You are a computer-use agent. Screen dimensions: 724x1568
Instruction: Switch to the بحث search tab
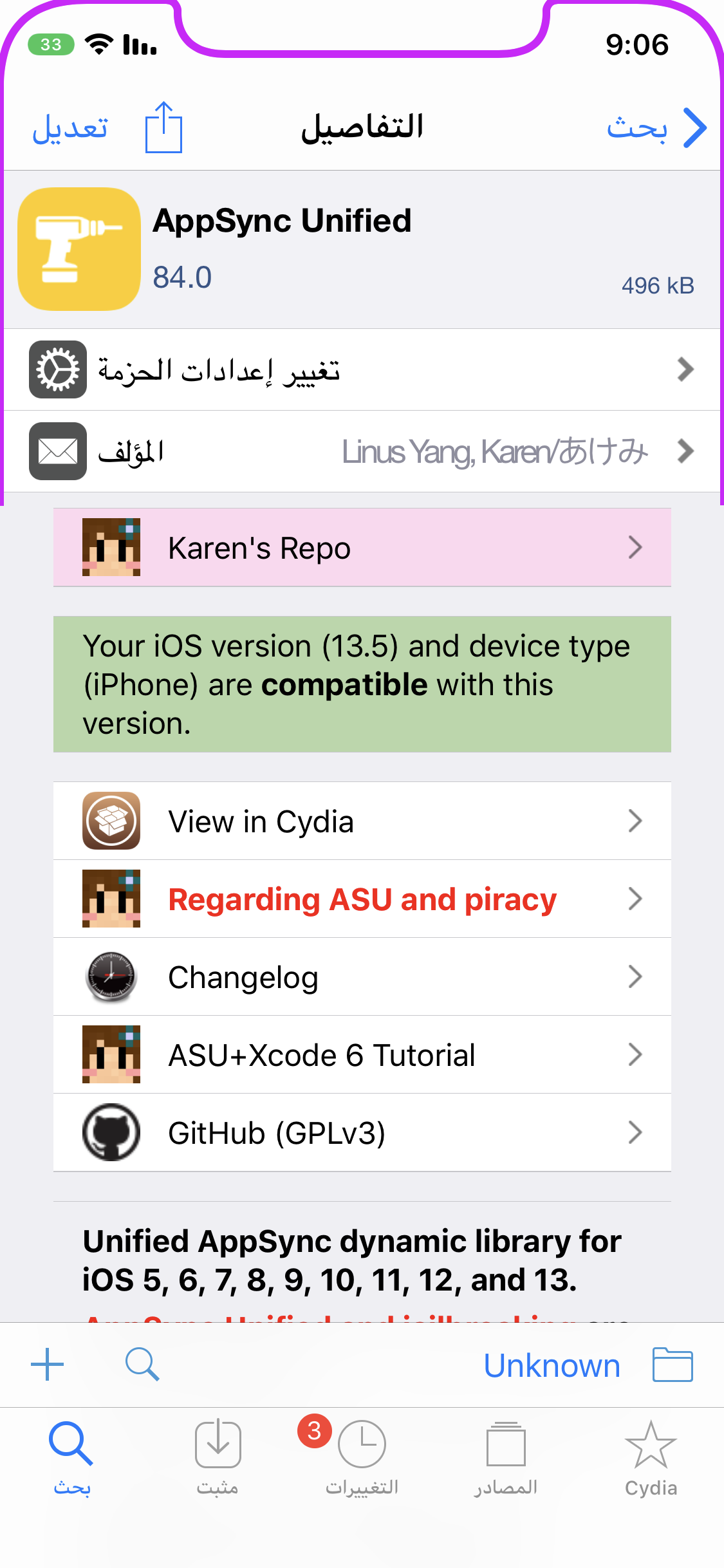click(x=71, y=1459)
